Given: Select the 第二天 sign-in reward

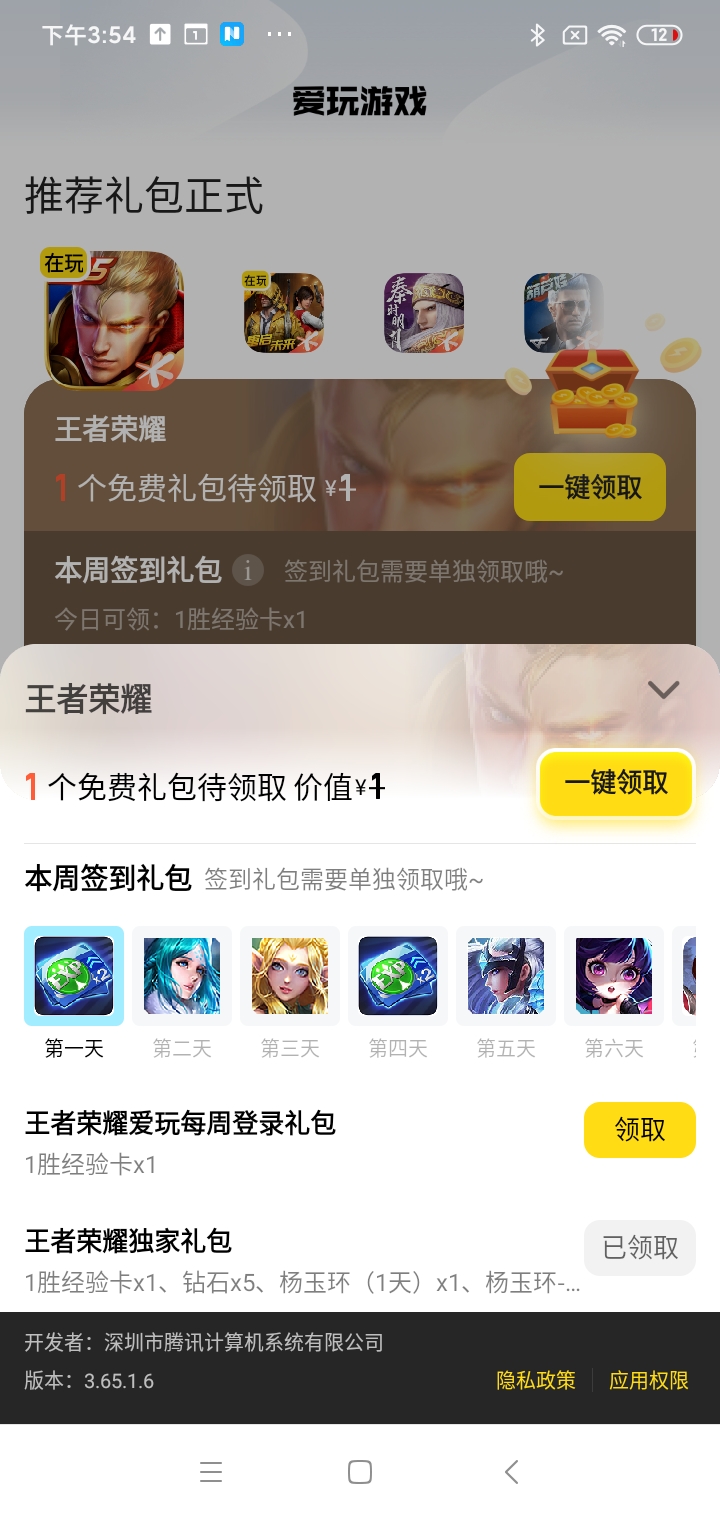Looking at the screenshot, I should click(x=182, y=977).
